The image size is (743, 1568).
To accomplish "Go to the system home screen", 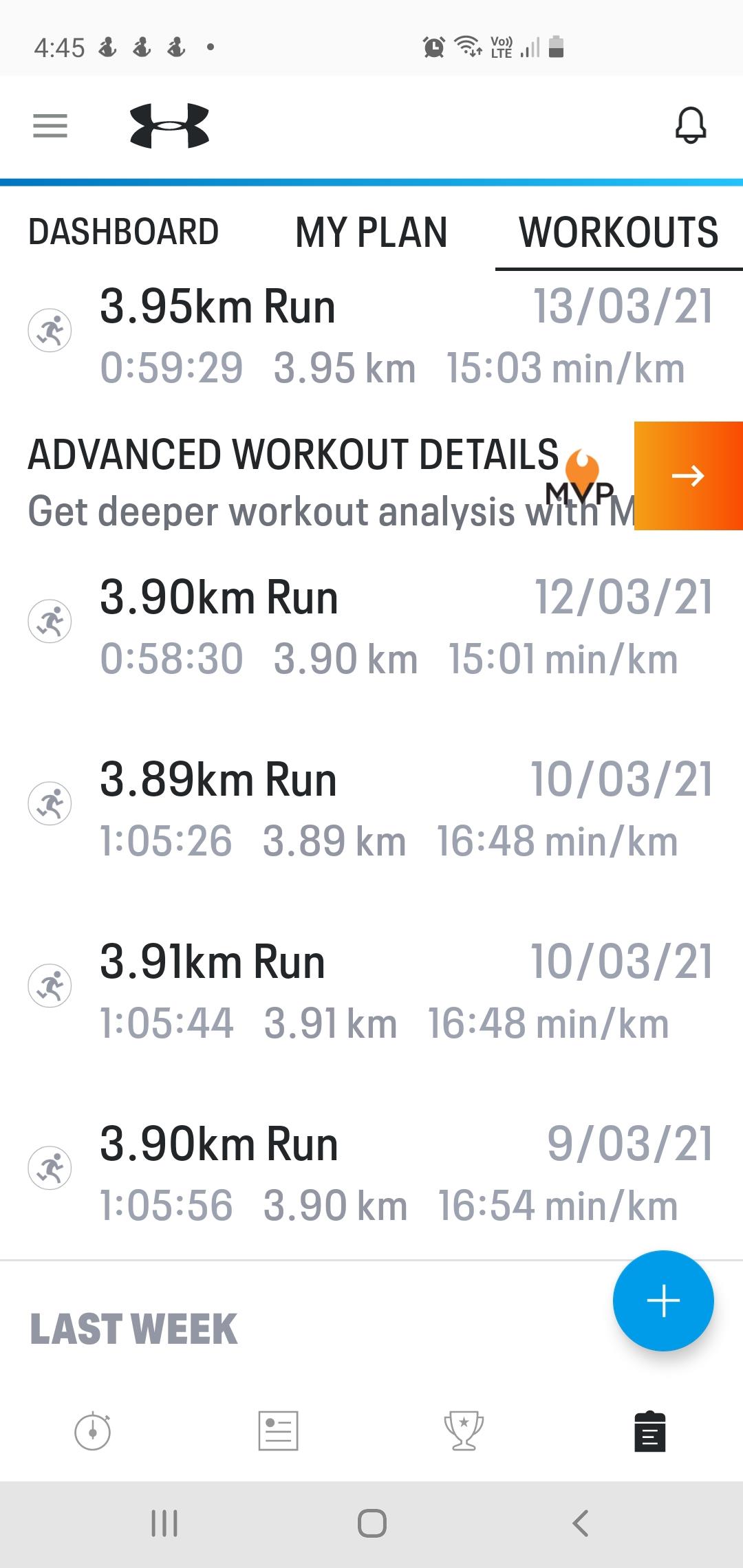I will tap(371, 1523).
